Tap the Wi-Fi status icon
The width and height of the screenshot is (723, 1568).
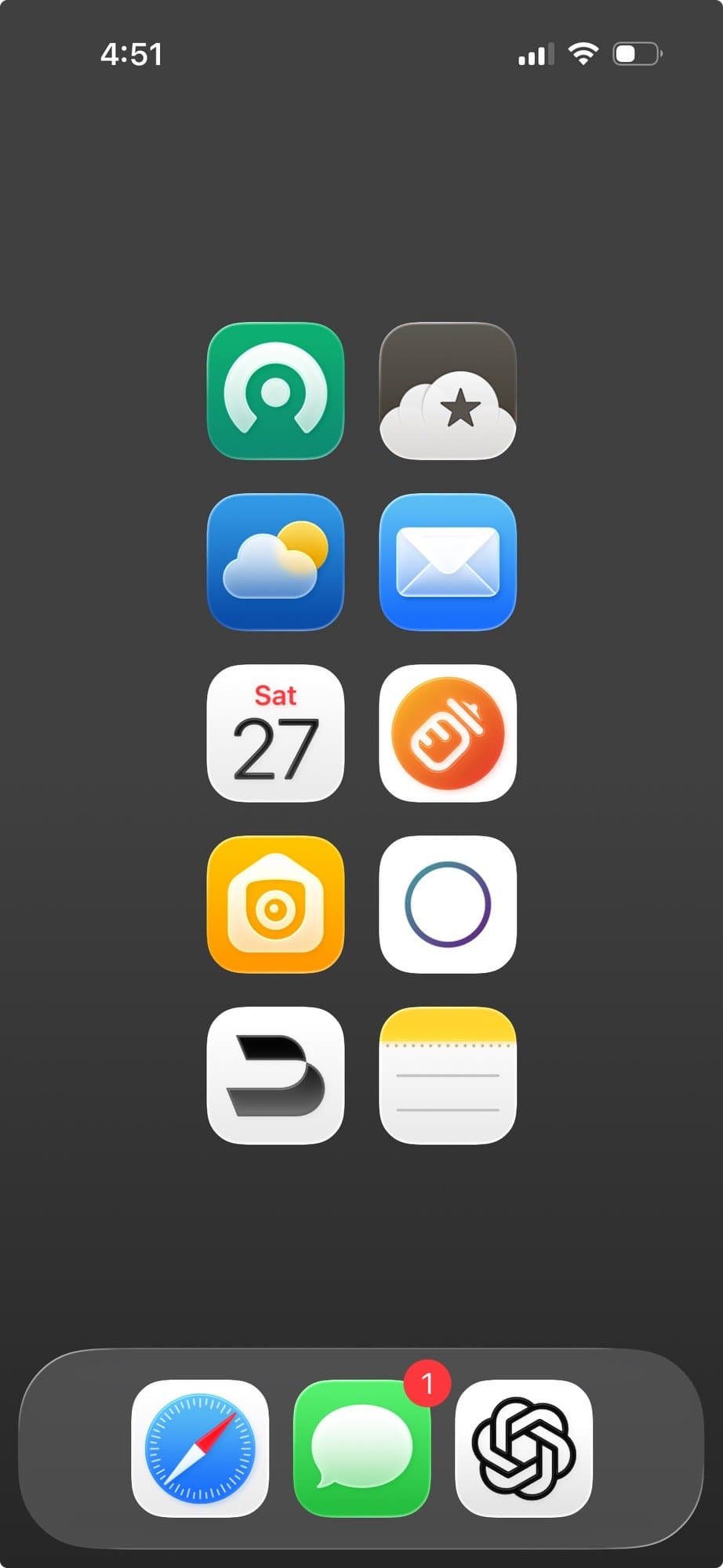(x=582, y=53)
